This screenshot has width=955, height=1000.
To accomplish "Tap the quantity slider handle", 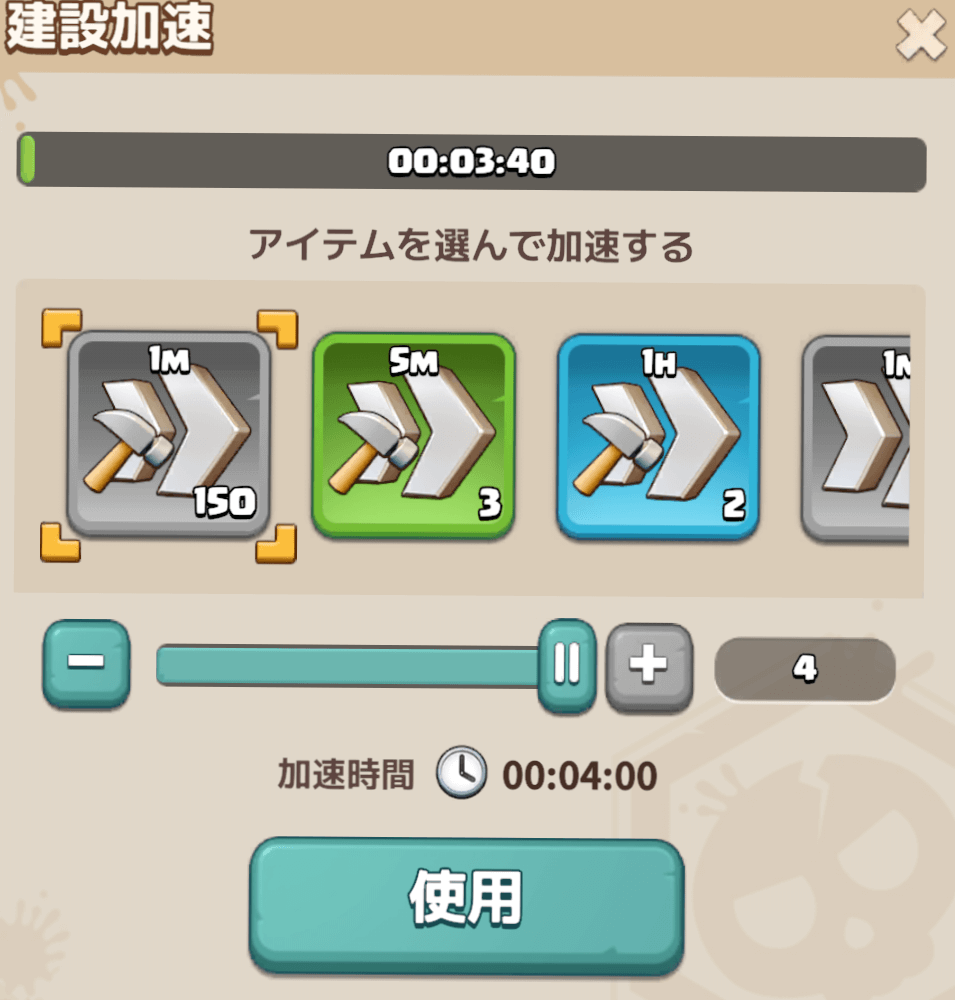I will [x=566, y=665].
